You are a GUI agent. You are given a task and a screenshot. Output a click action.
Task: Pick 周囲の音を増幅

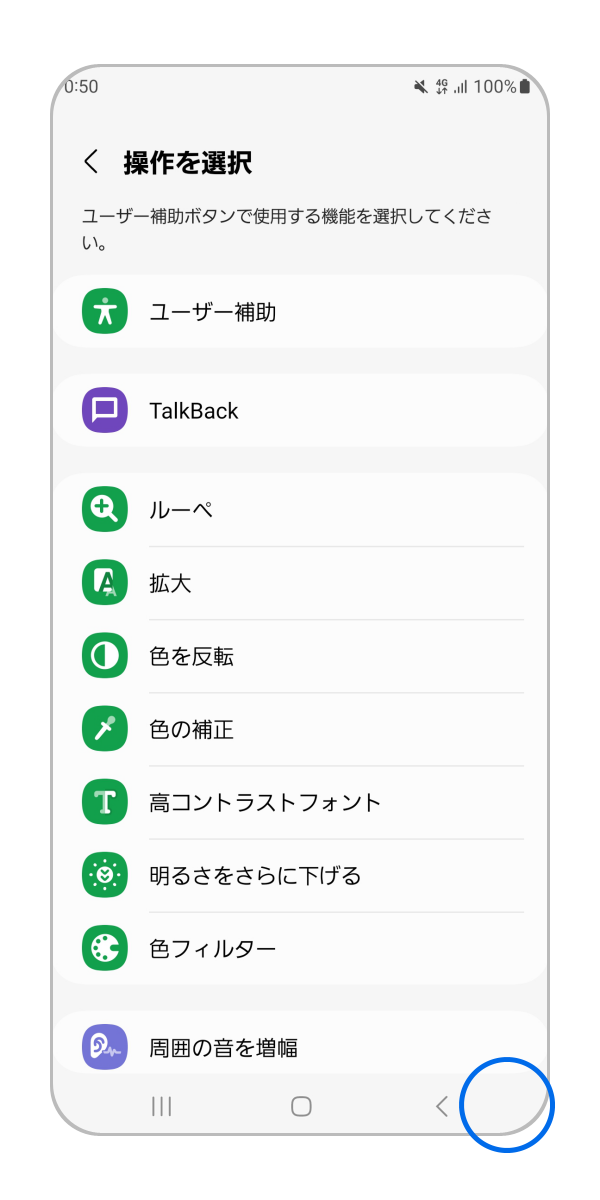tap(300, 1047)
